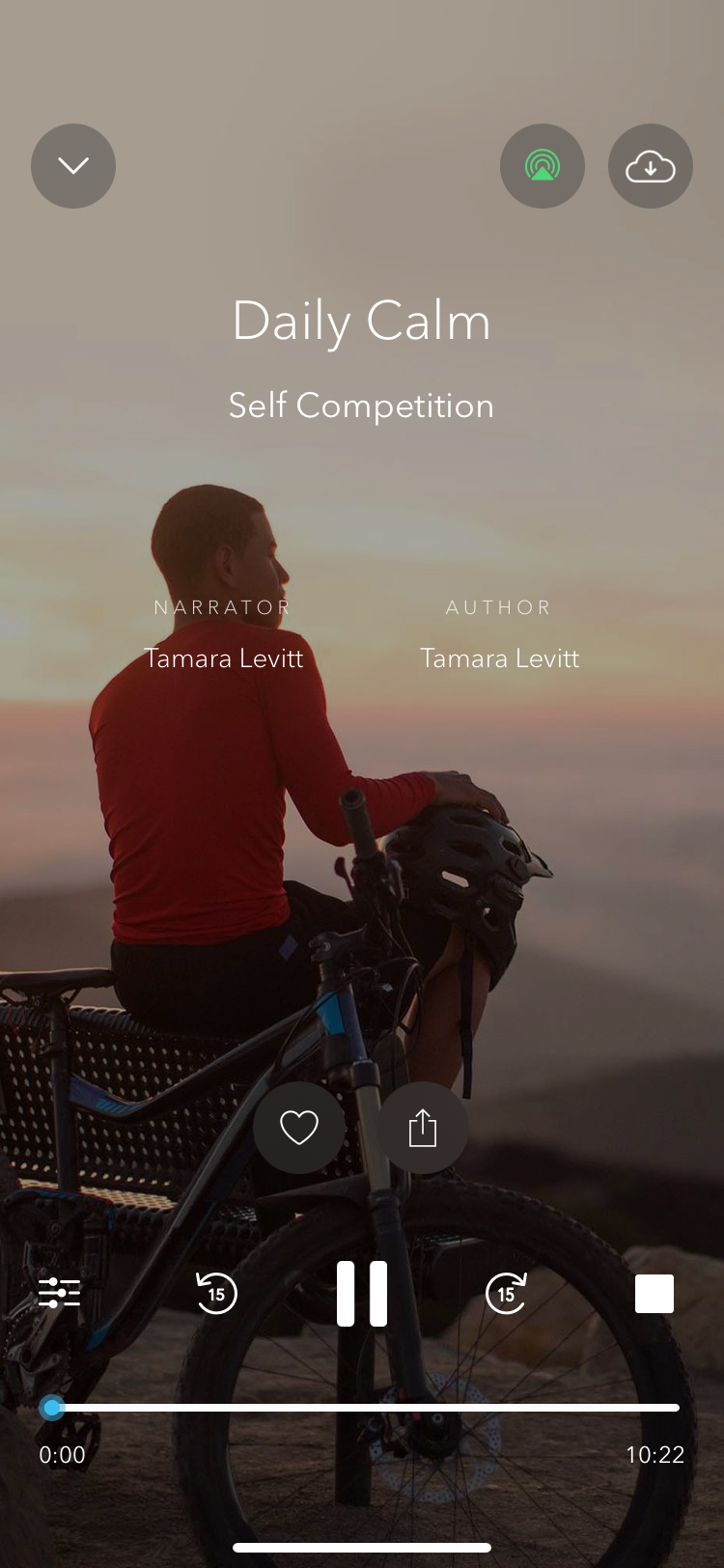
Task: Rewind 15 seconds
Action: pos(216,1293)
